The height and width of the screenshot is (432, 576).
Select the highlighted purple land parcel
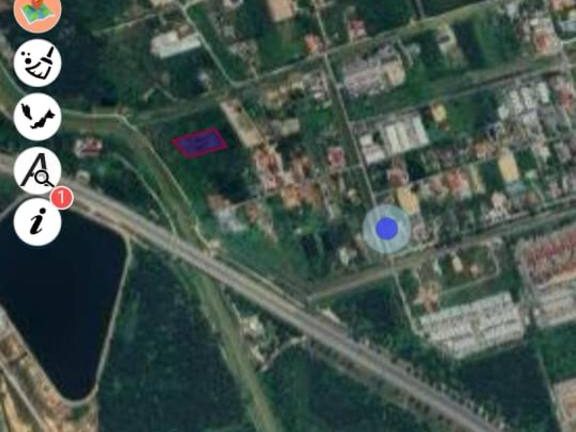click(200, 143)
